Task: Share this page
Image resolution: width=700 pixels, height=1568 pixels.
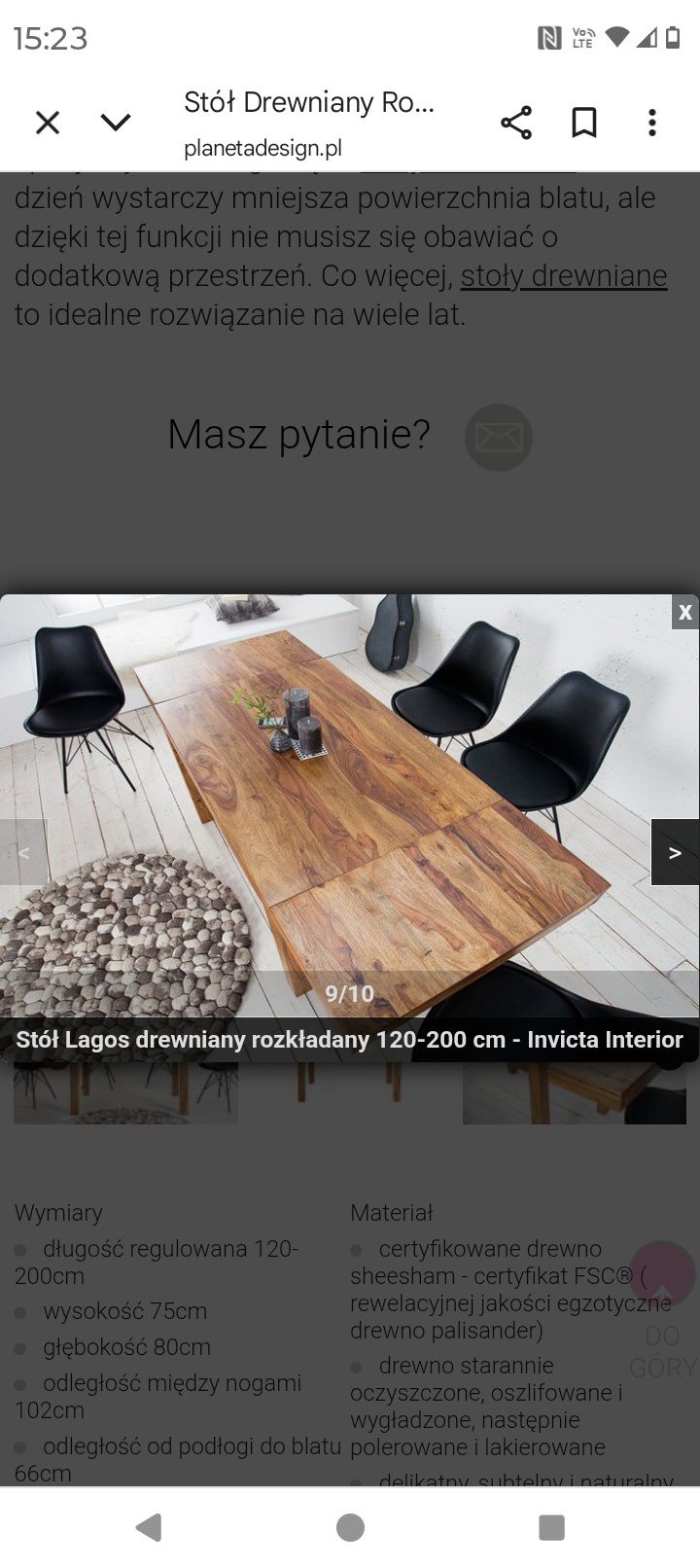Action: point(515,123)
